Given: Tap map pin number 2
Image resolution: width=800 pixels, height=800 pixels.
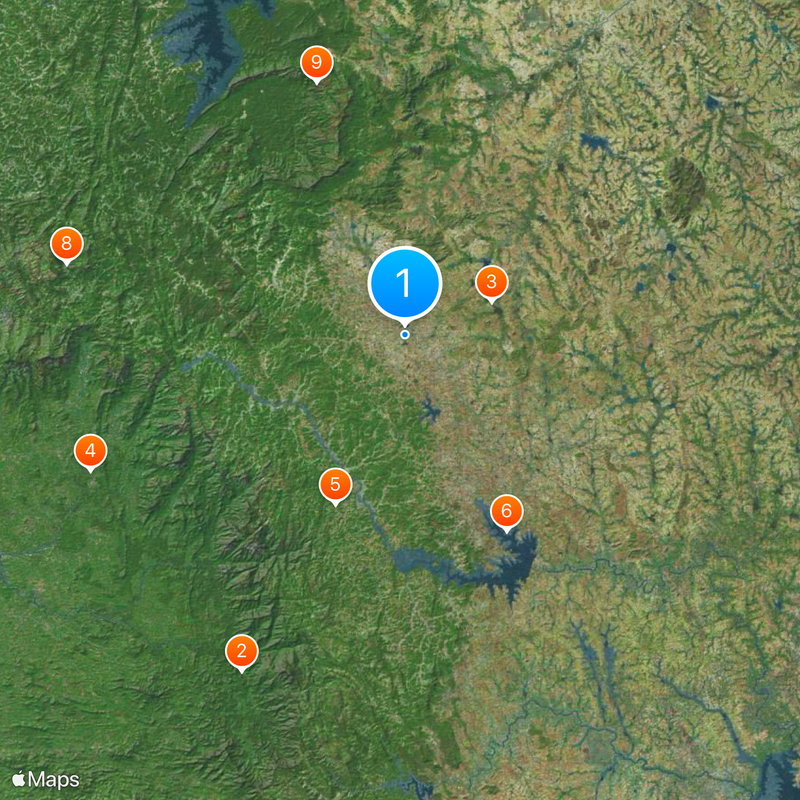Looking at the screenshot, I should (x=241, y=651).
